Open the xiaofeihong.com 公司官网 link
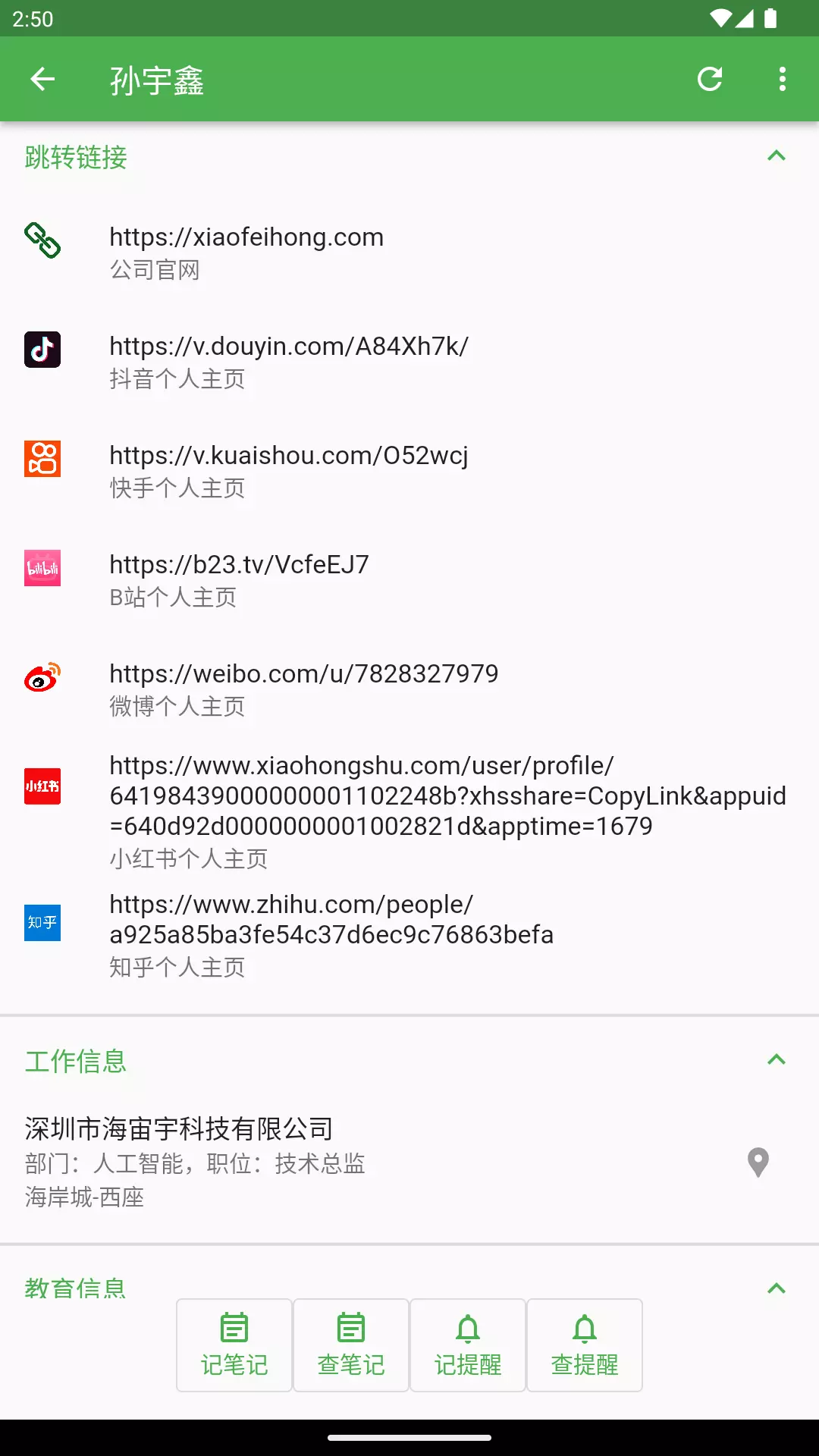The image size is (819, 1456). tap(409, 253)
